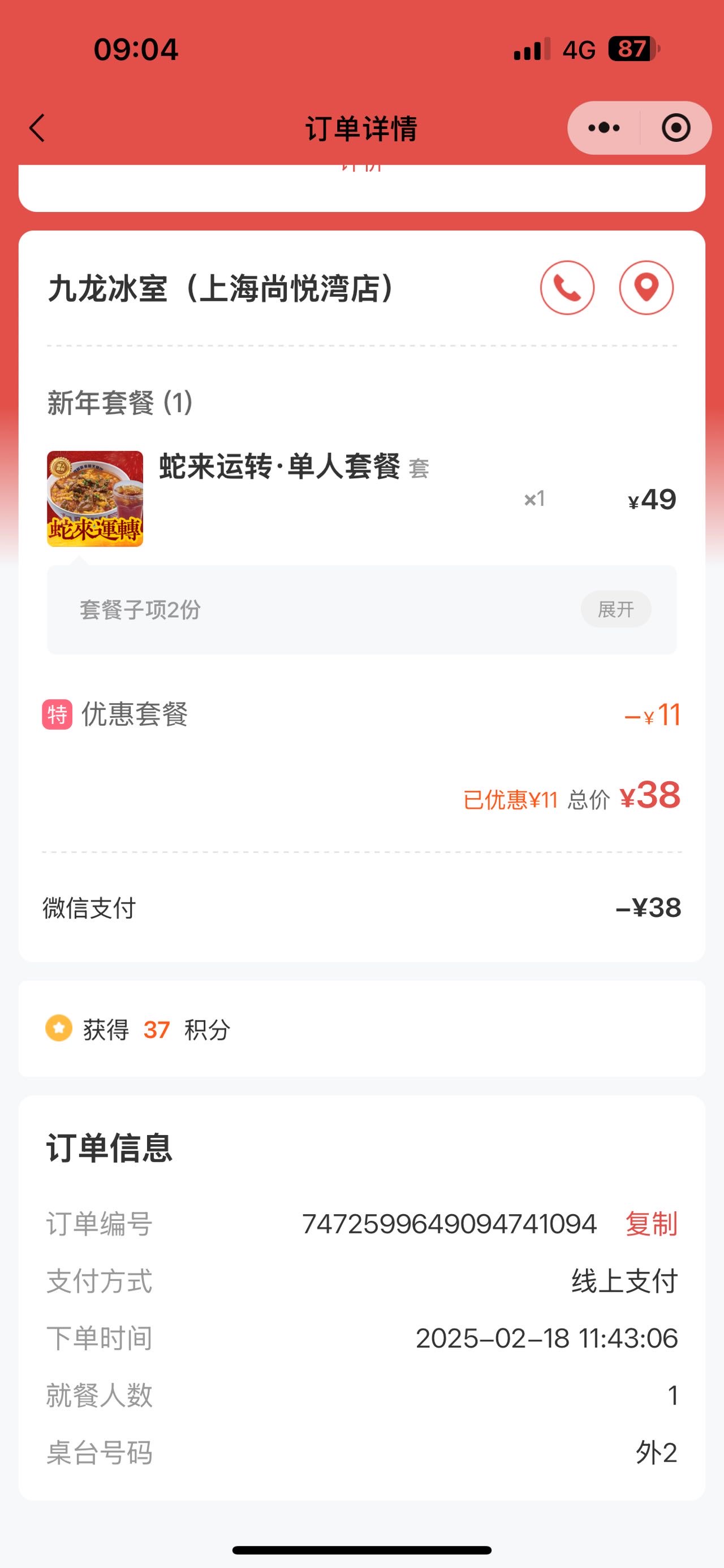Viewport: 724px width, 1568px height.
Task: Expand the 套餐子项2份 set meal items
Action: 615,609
